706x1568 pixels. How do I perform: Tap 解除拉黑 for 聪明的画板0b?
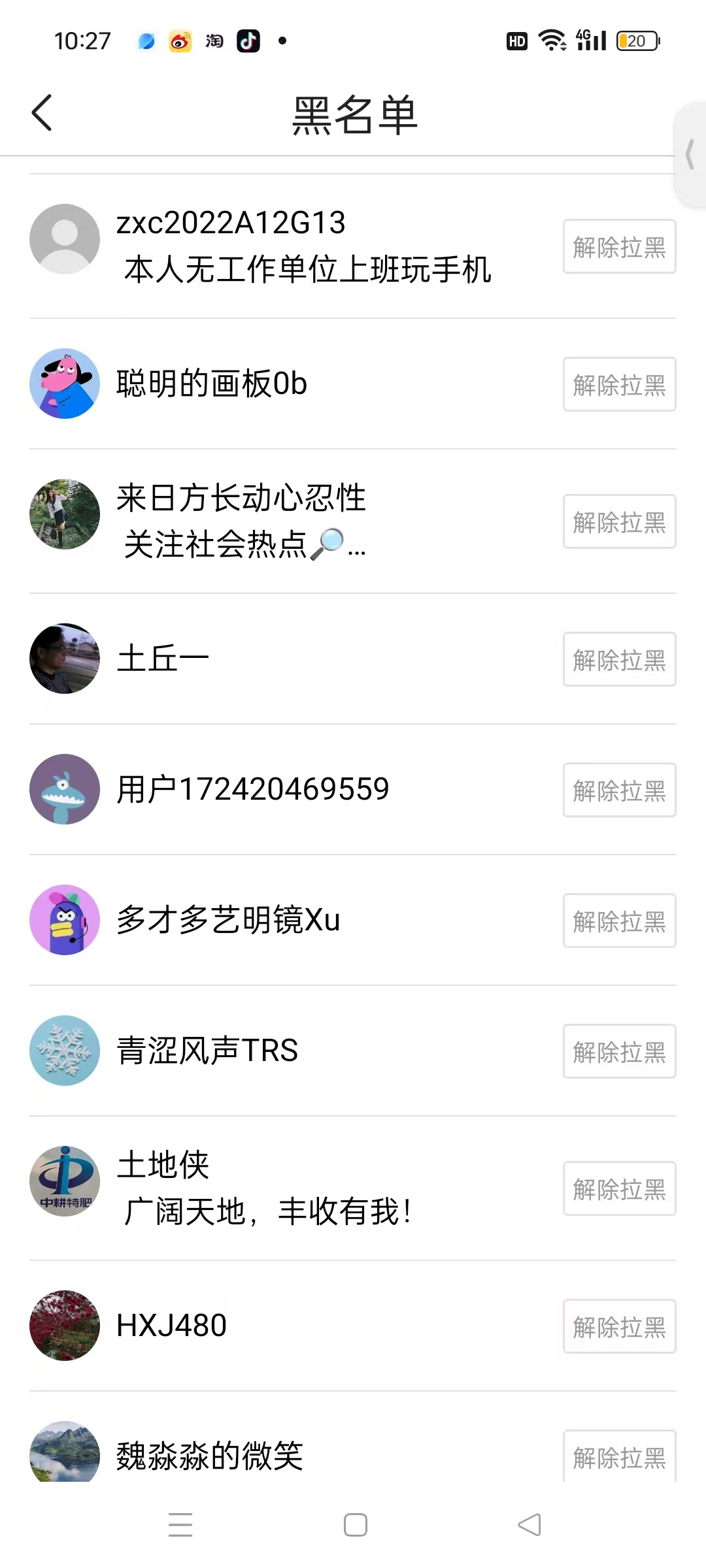tap(618, 384)
